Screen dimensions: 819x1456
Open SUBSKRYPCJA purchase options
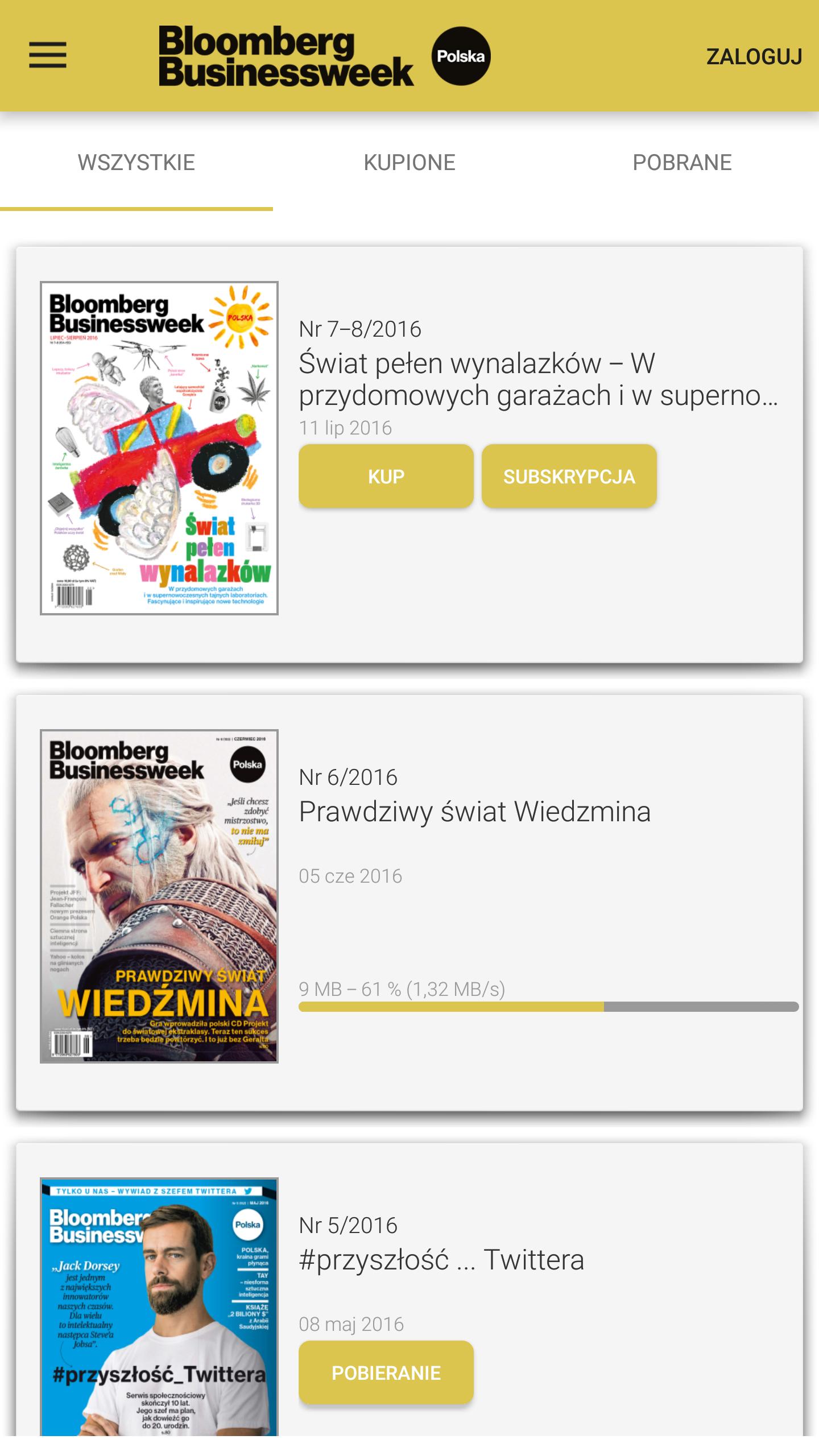569,477
